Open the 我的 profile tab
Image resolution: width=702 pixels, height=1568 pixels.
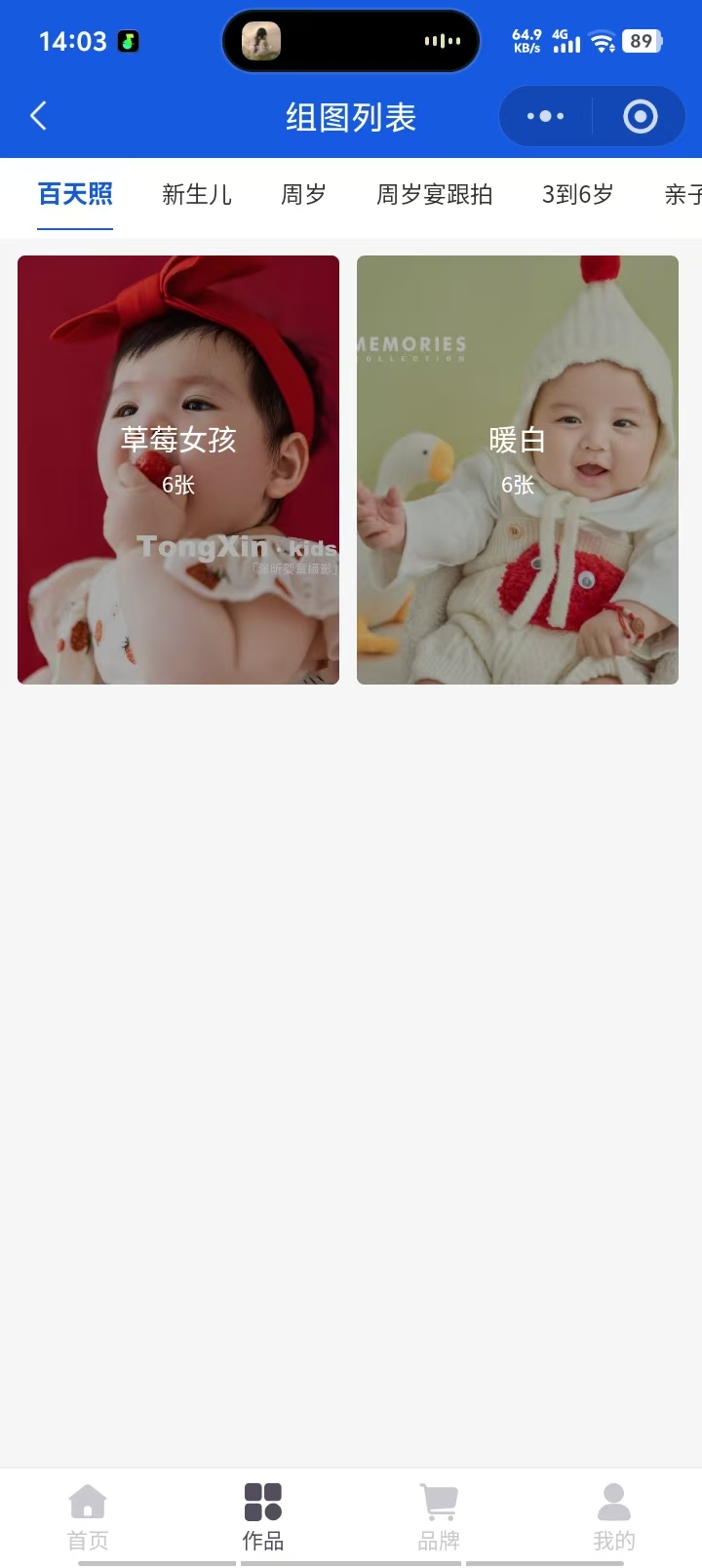coord(614,1516)
